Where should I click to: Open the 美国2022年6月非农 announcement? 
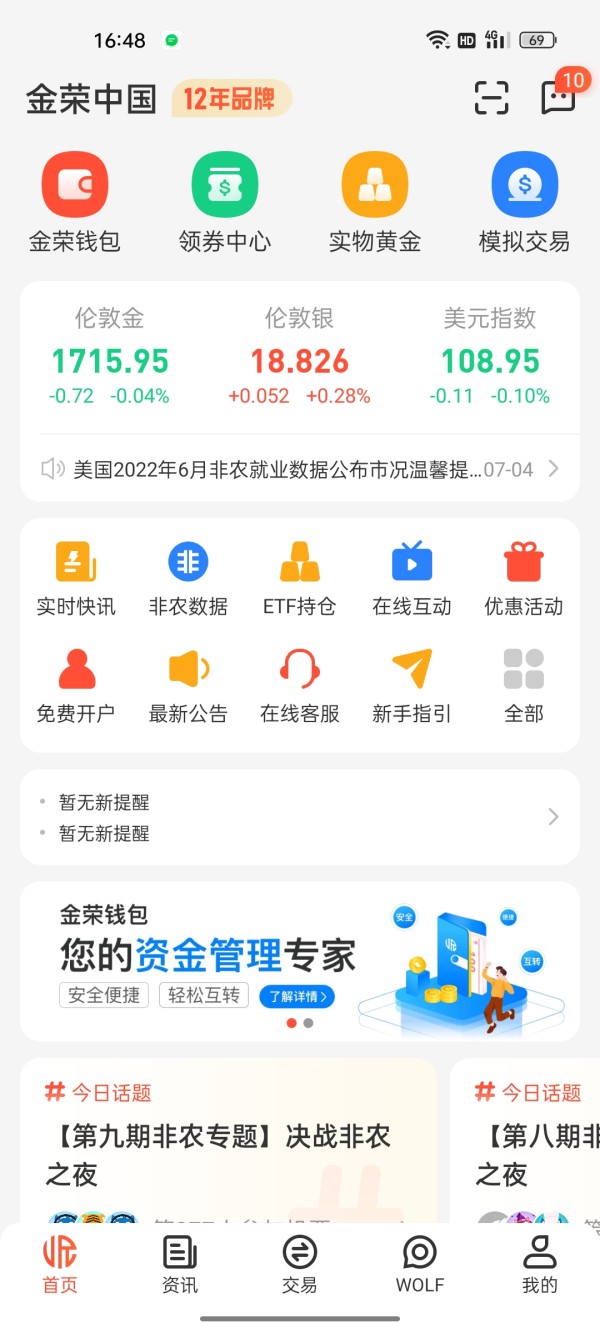pos(300,469)
